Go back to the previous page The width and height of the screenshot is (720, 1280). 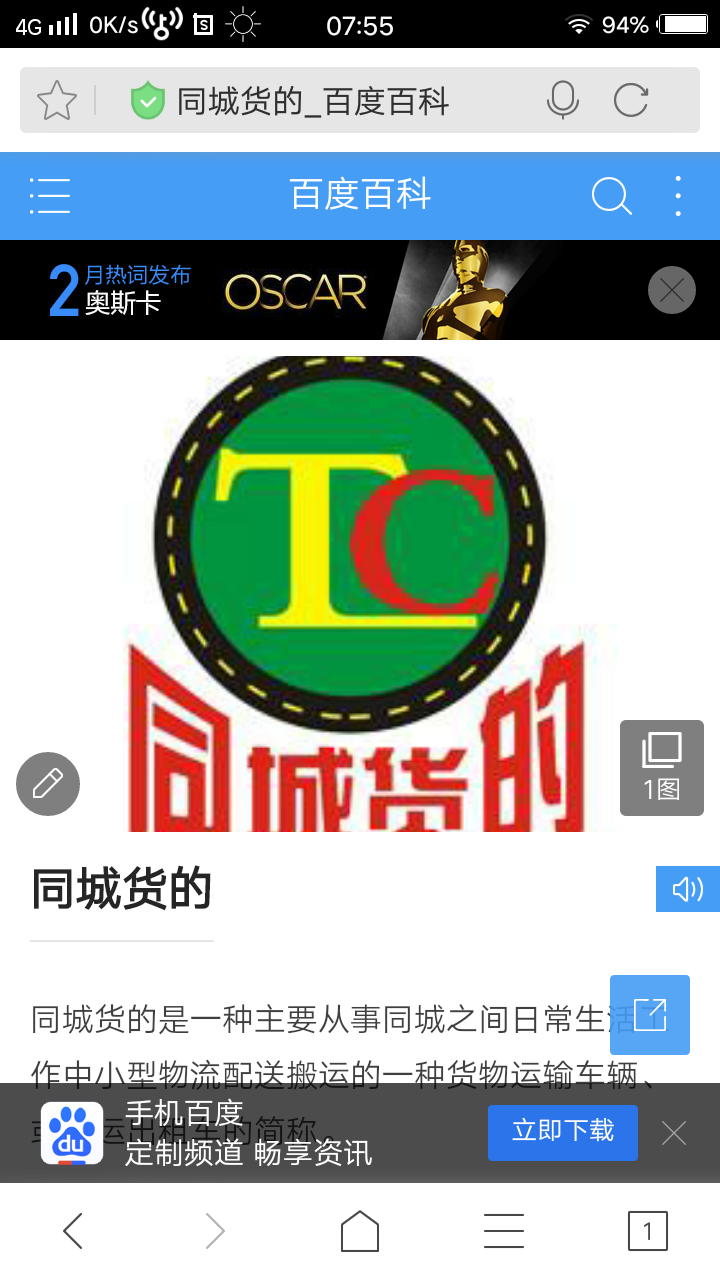click(x=73, y=1231)
